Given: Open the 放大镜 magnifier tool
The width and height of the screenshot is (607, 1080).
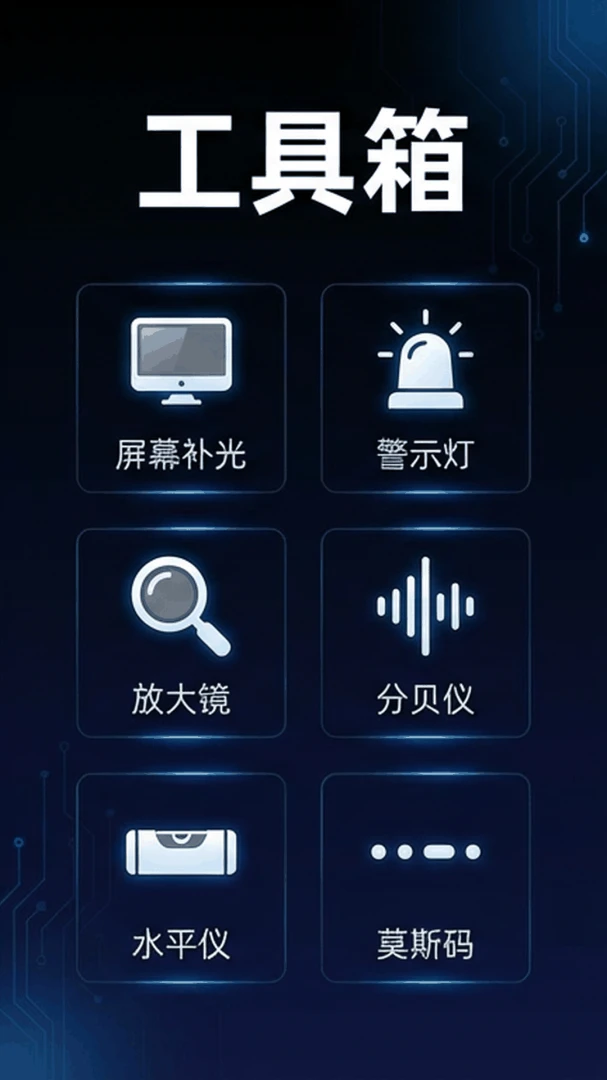Looking at the screenshot, I should [181, 632].
